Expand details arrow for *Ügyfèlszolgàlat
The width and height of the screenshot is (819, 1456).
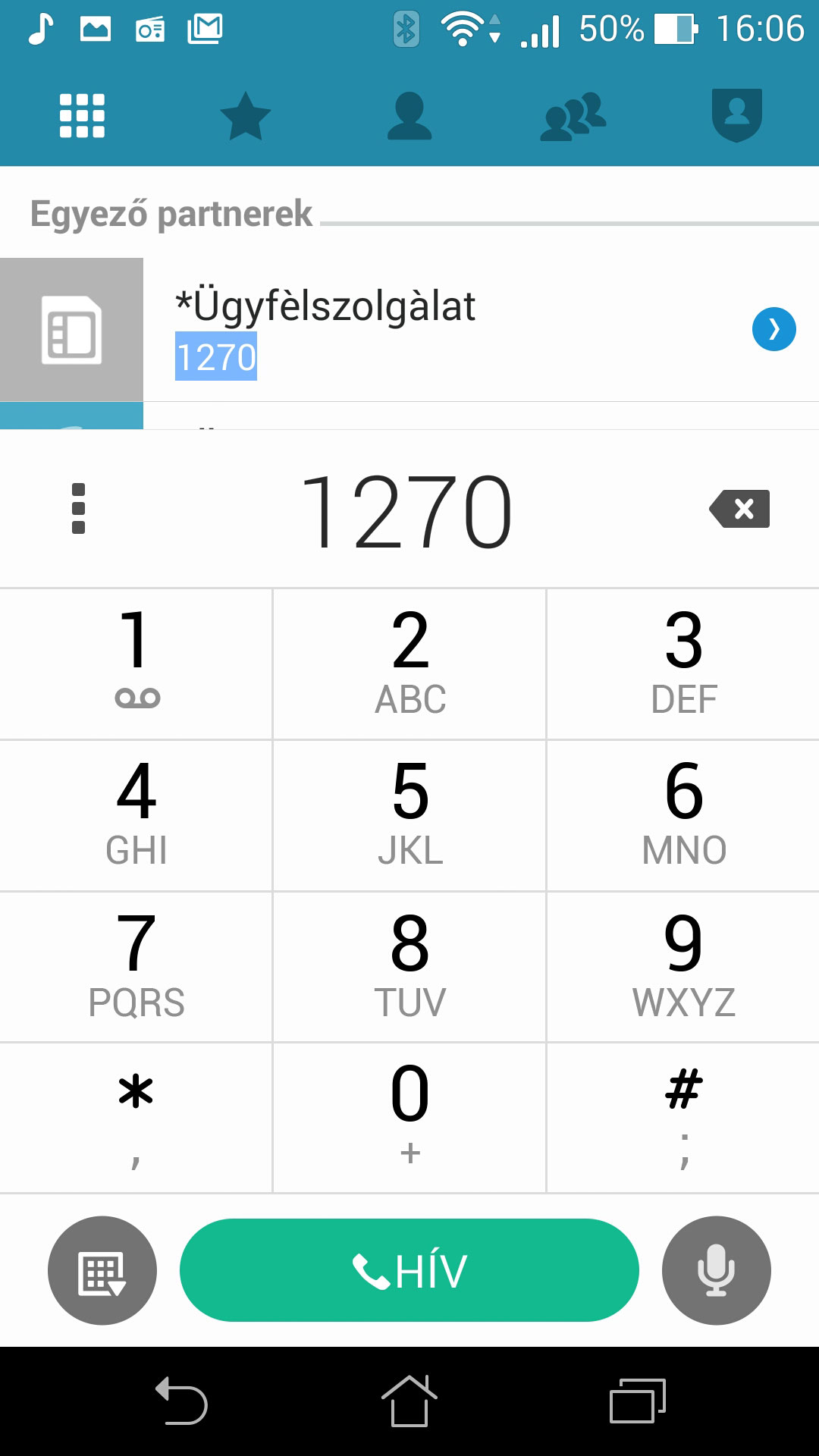pos(773,329)
